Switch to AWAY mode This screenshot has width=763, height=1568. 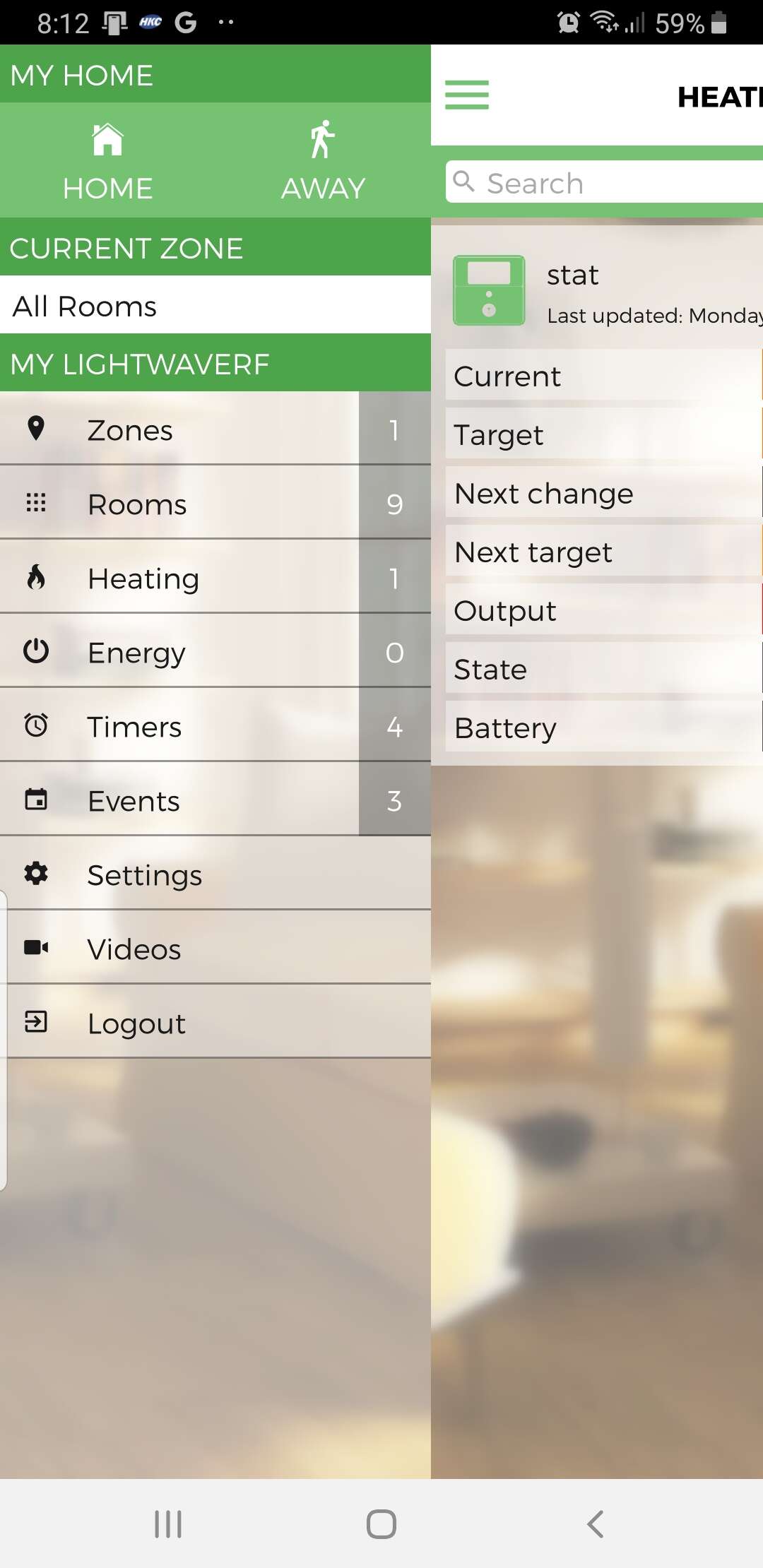click(323, 161)
